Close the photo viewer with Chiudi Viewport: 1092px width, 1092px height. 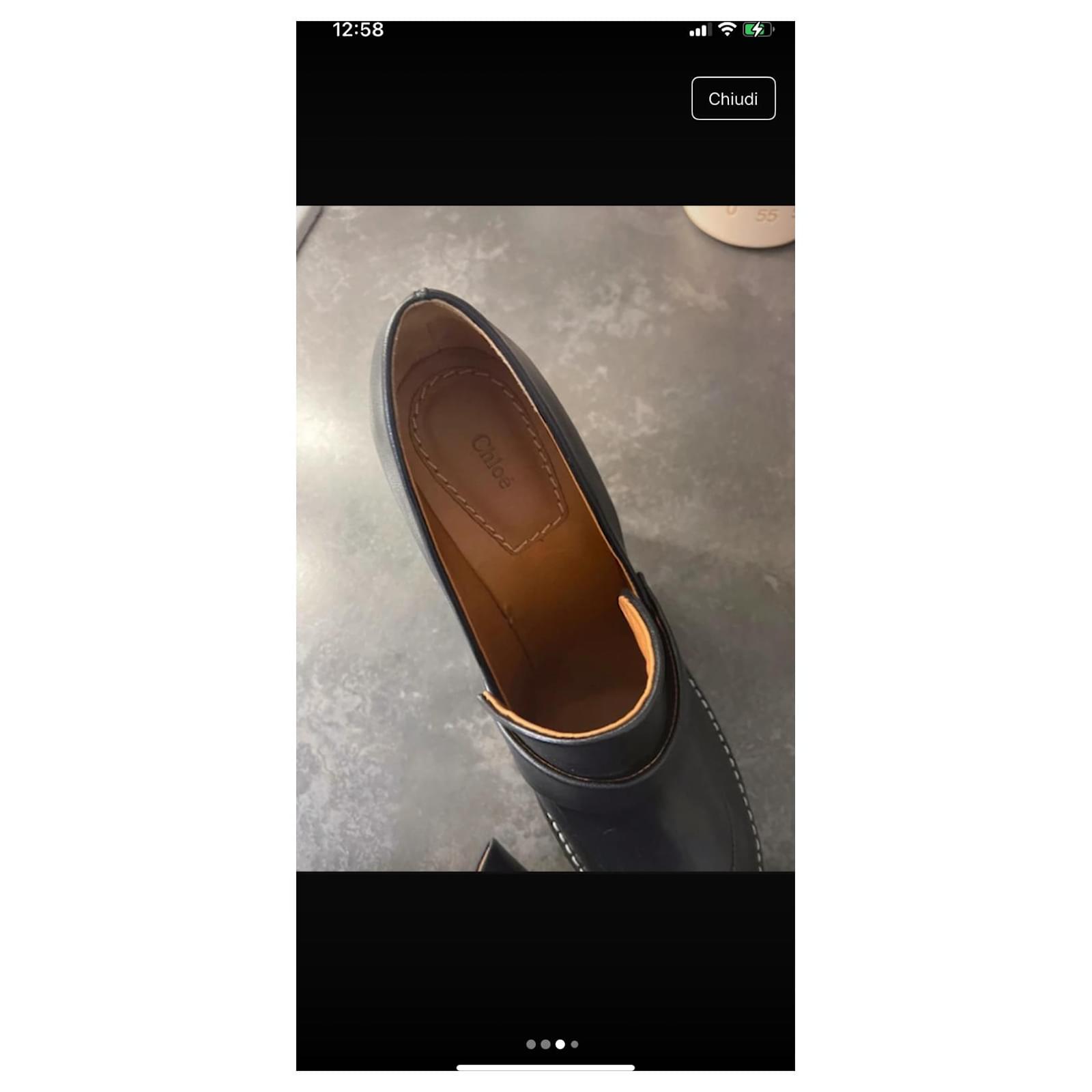(733, 98)
